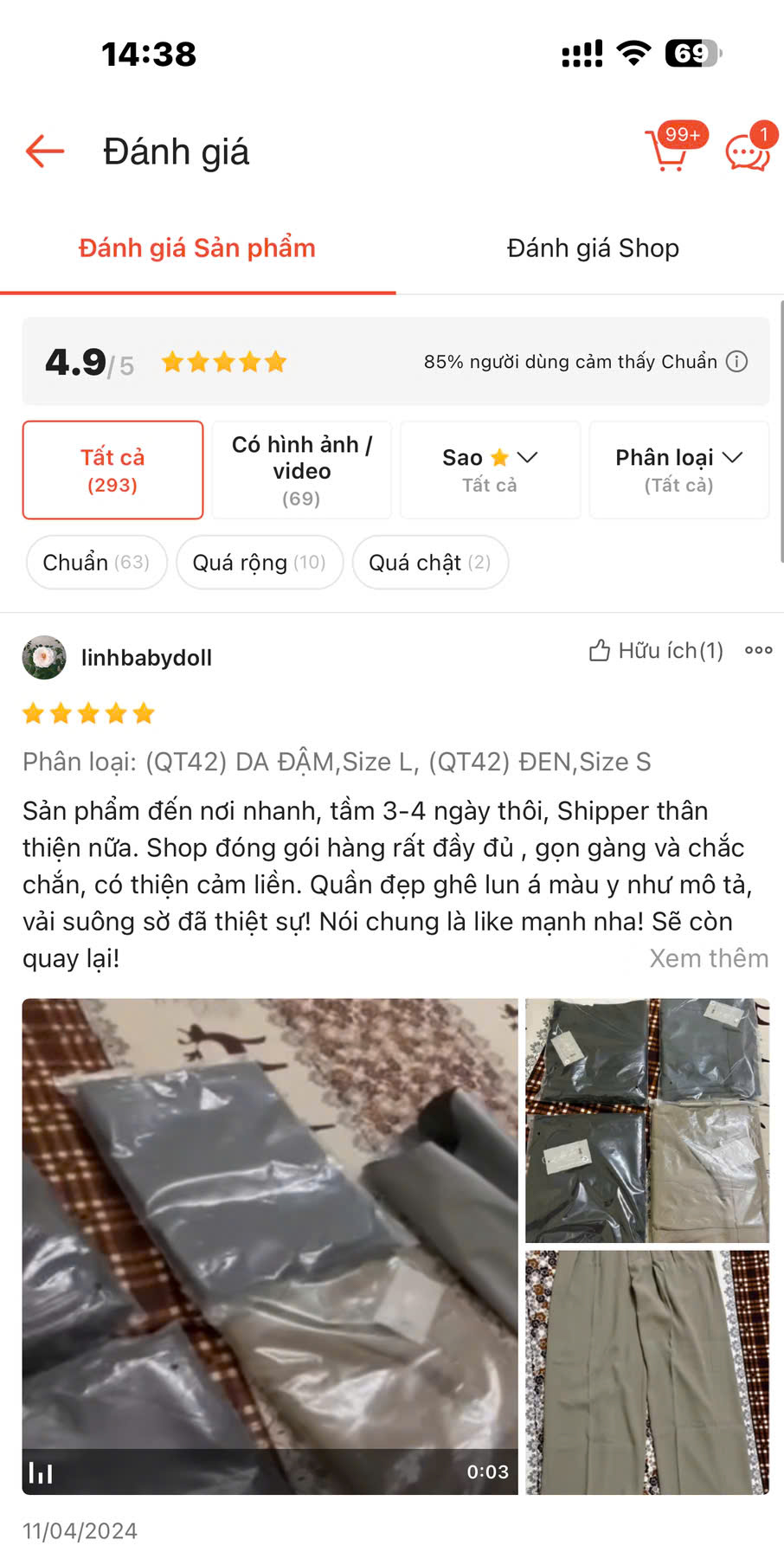This screenshot has width=784, height=1565.
Task: Mark linhbabydoll's review as Hữu ích
Action: pyautogui.click(x=656, y=651)
